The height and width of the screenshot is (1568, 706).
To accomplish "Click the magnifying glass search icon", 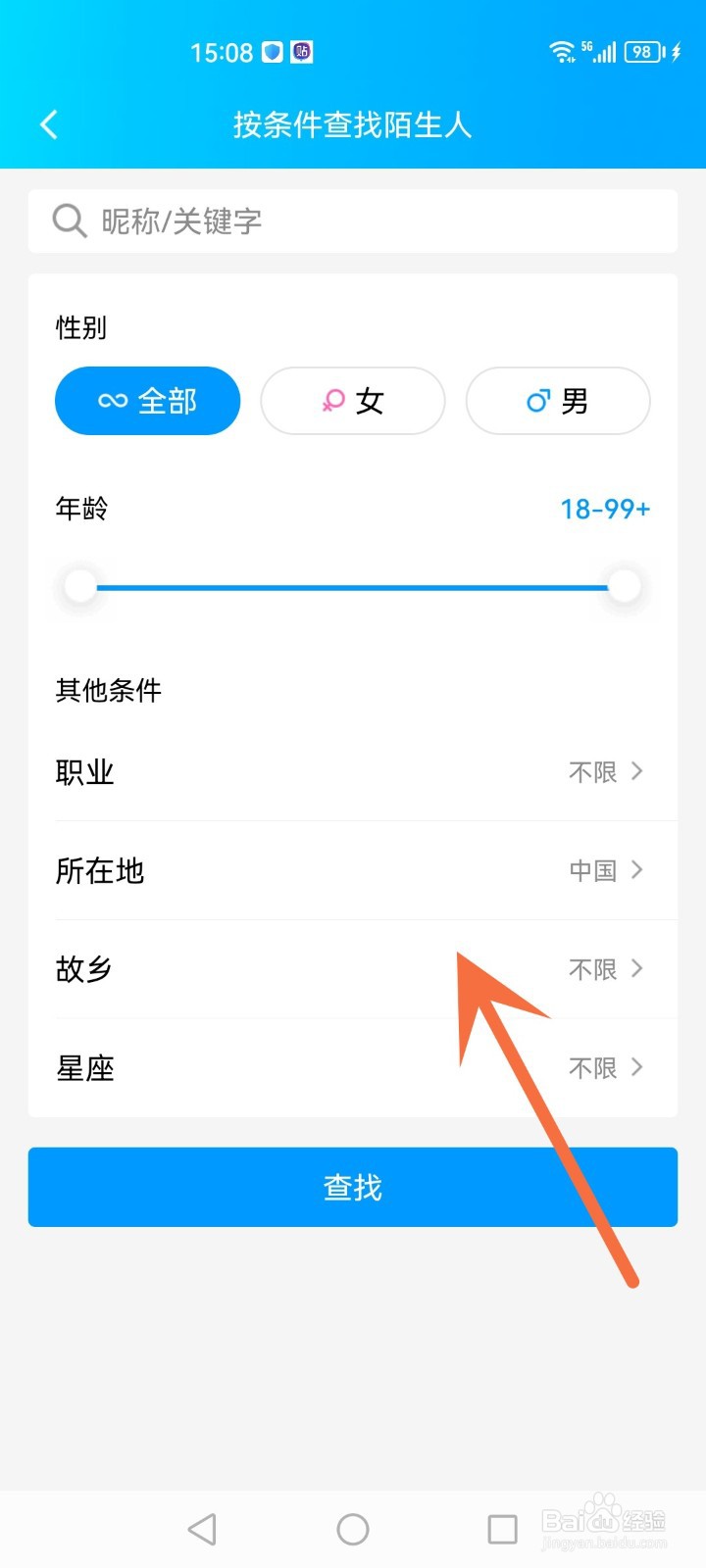I will (69, 220).
